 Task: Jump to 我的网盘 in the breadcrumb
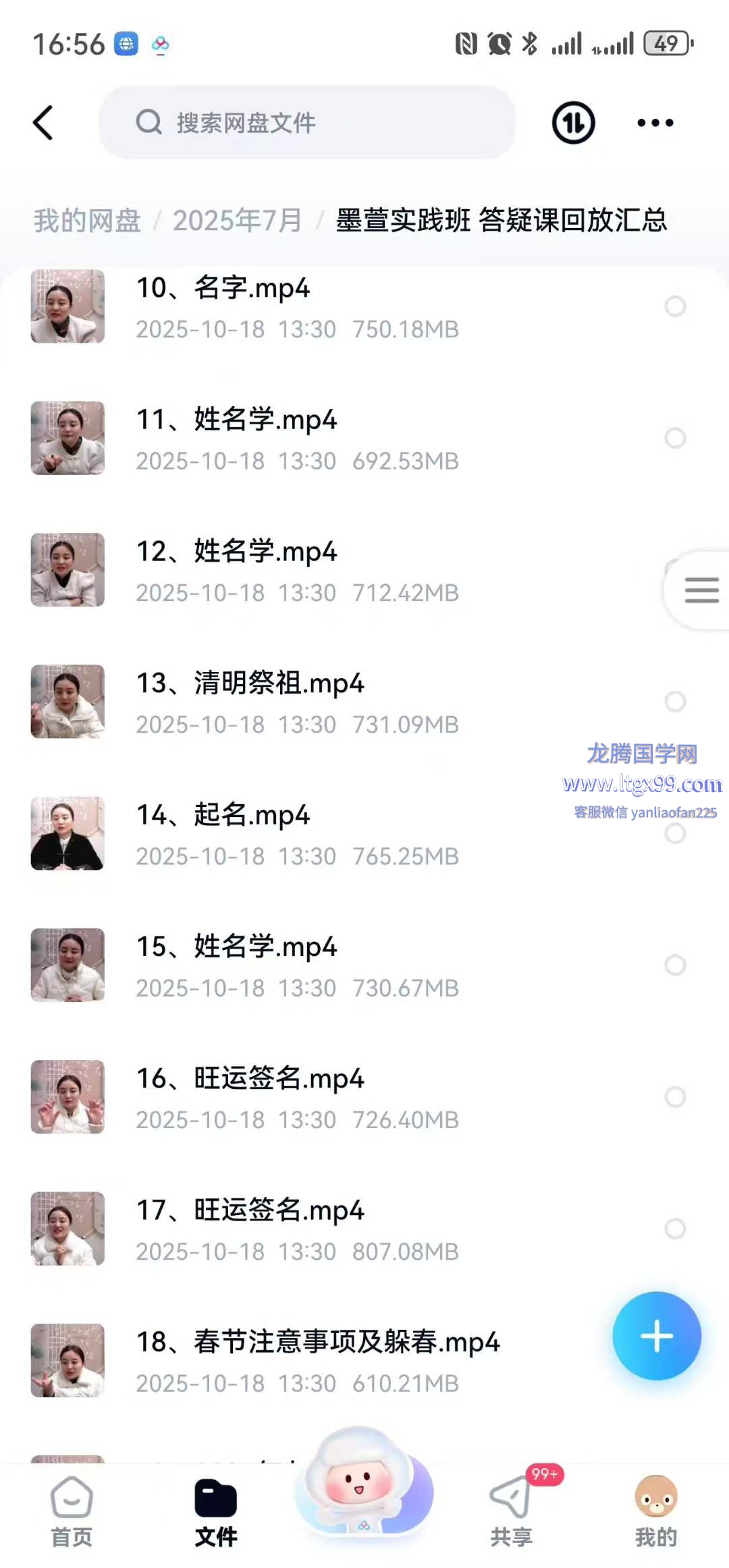pos(87,221)
